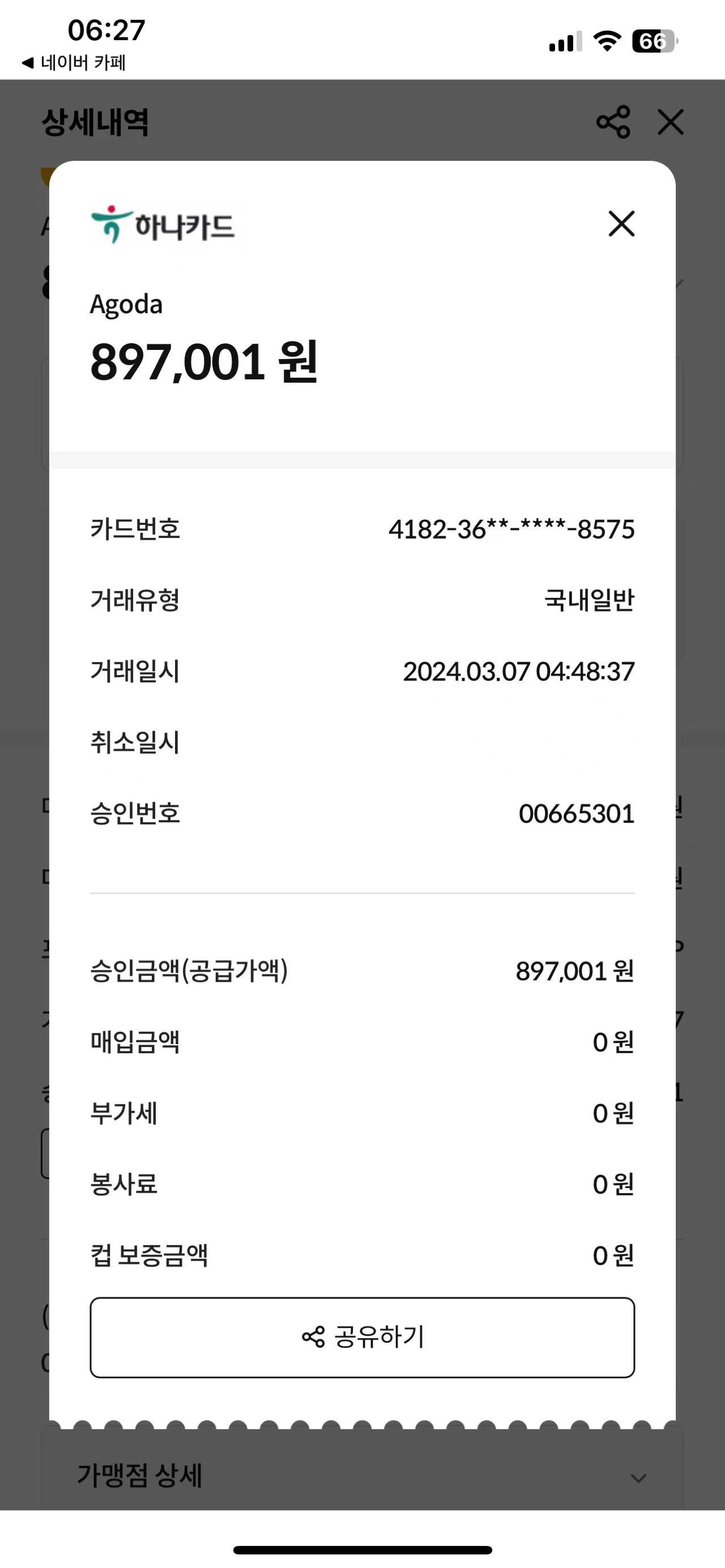Tap the battery indicator showing 66
The width and height of the screenshot is (725, 1568).
pos(651,41)
